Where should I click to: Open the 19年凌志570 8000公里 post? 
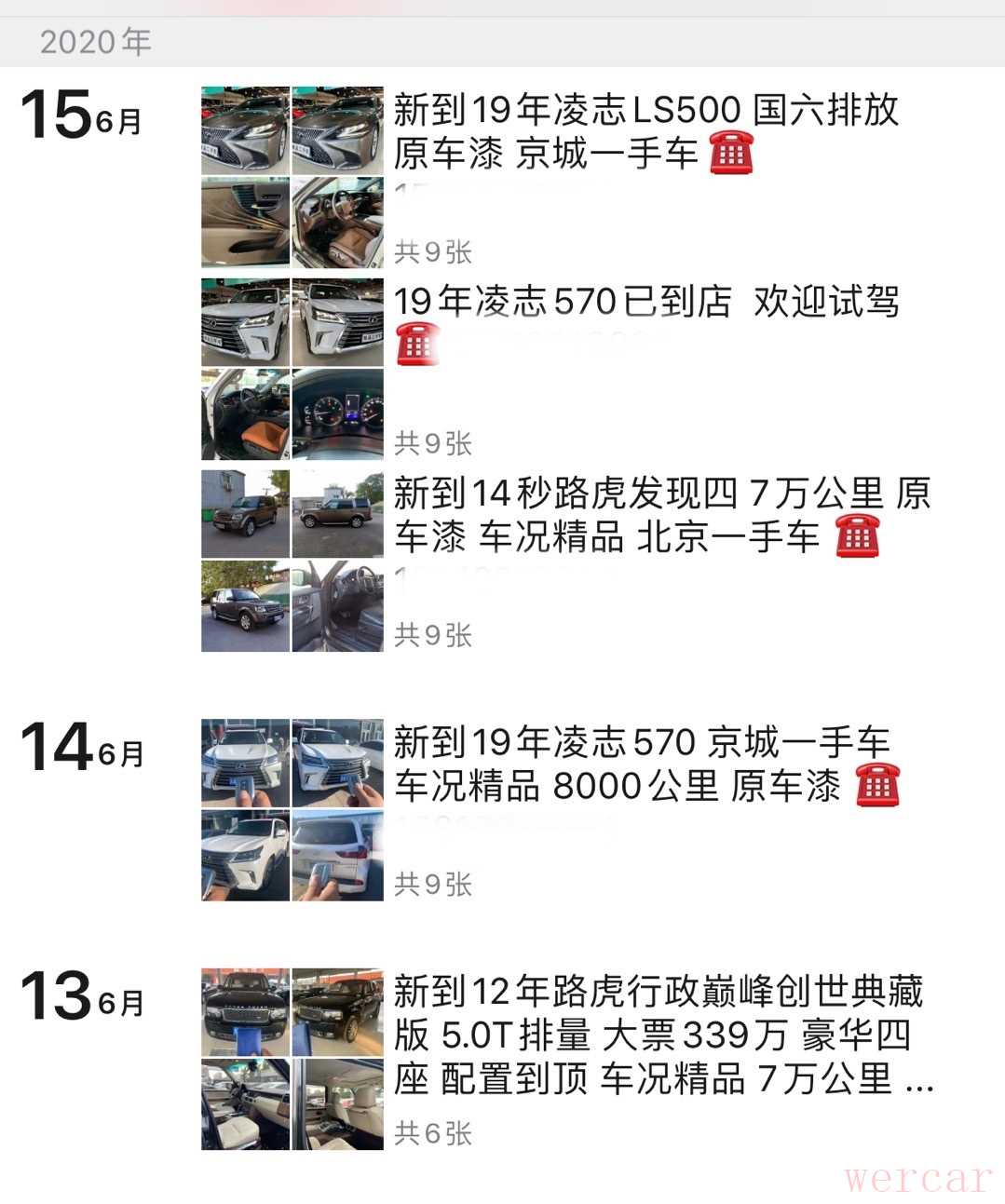[643, 764]
